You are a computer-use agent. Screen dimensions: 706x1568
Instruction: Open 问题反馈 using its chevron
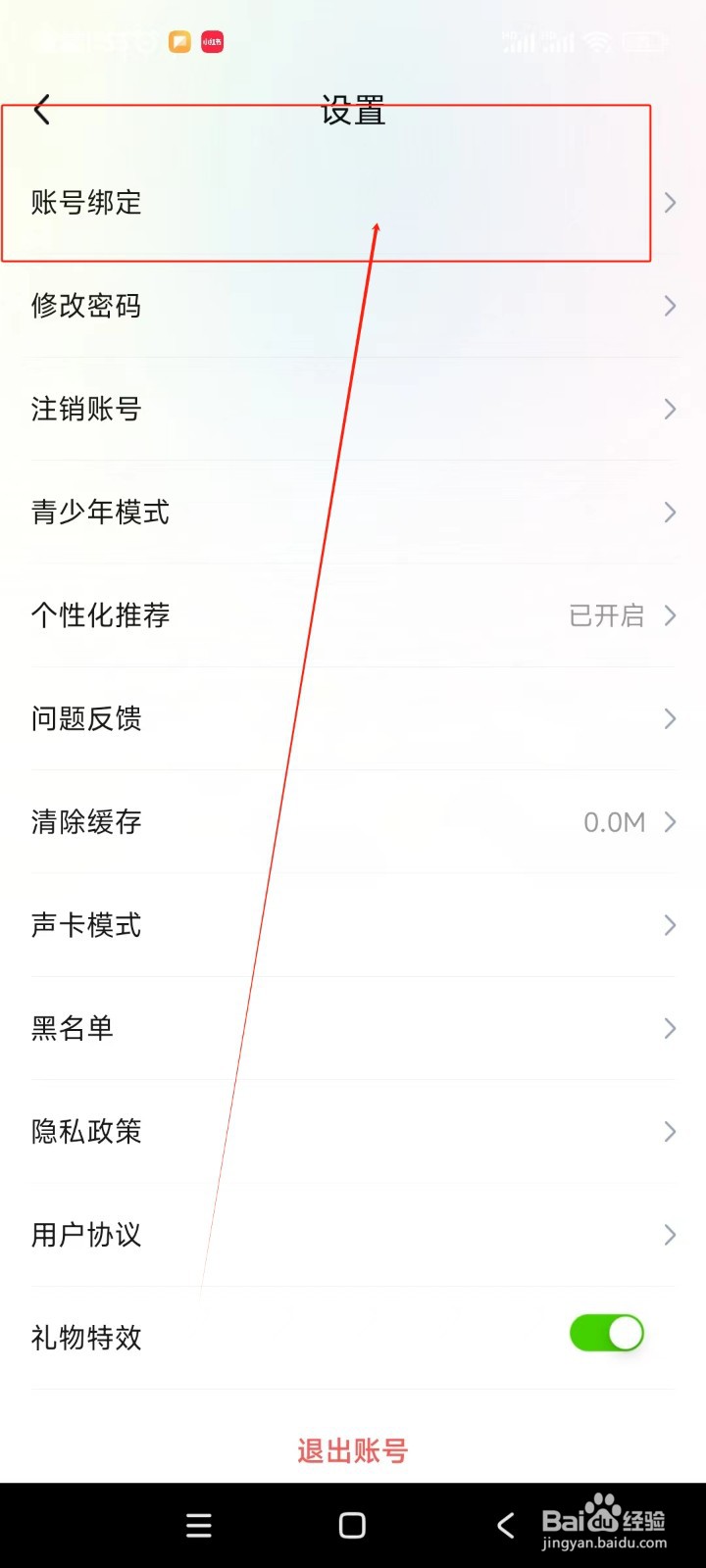click(670, 718)
